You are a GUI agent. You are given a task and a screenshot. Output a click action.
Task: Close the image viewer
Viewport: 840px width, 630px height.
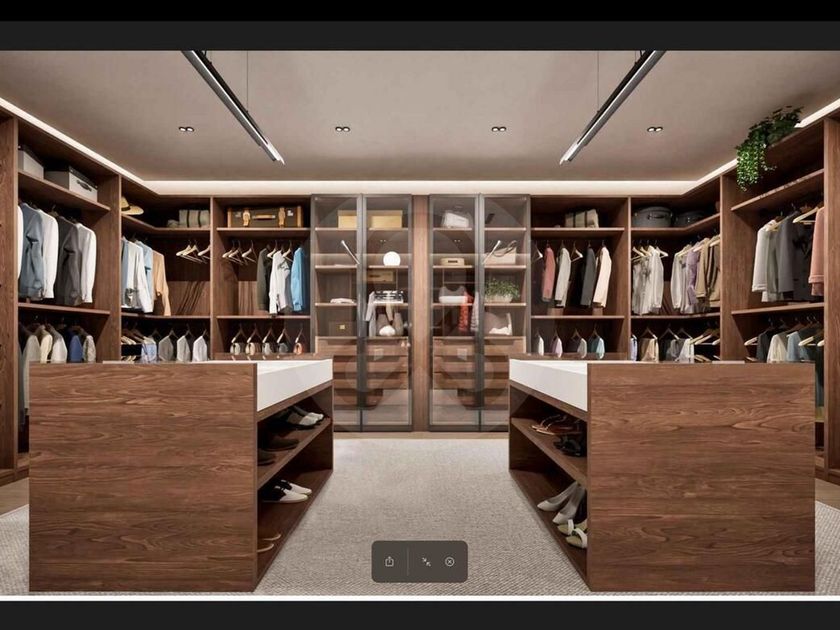[x=450, y=562]
